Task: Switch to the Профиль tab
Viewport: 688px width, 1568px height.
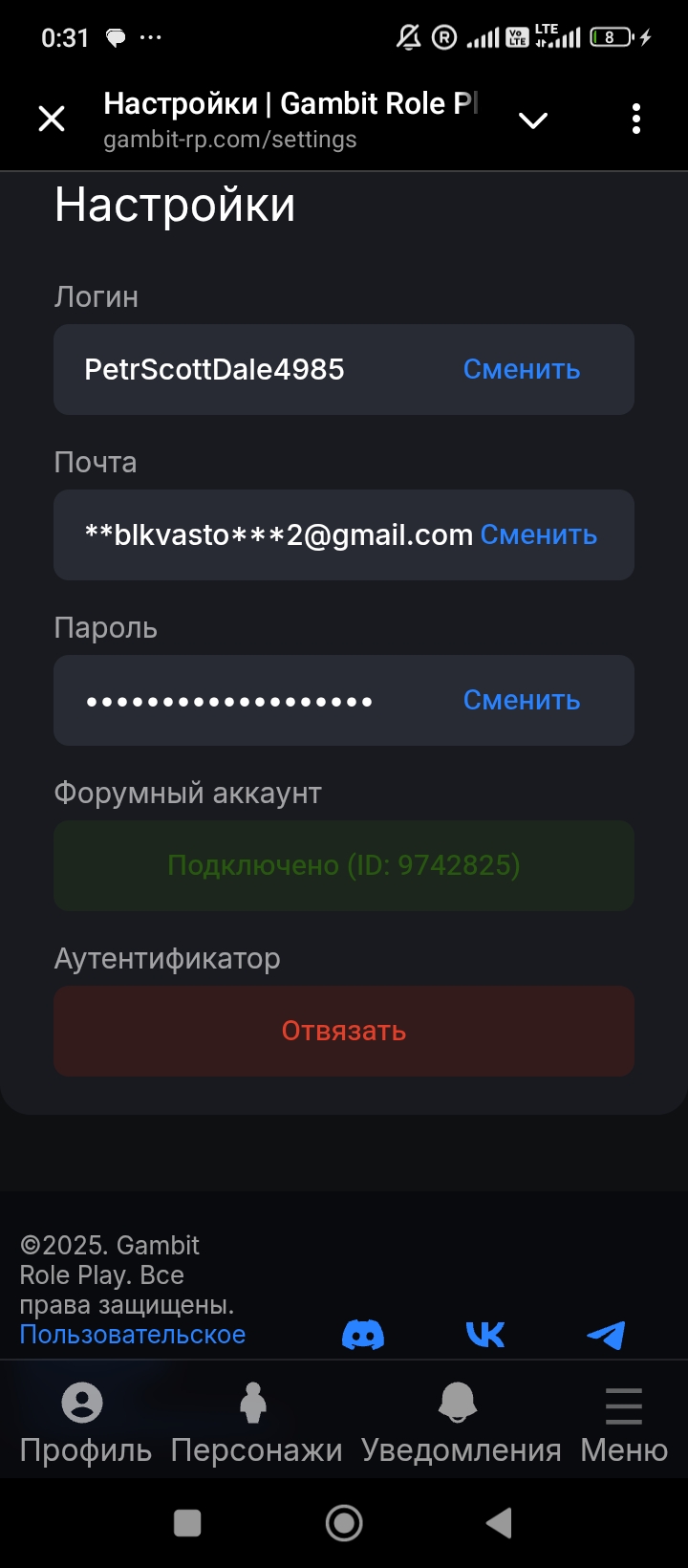Action: pos(84,1423)
